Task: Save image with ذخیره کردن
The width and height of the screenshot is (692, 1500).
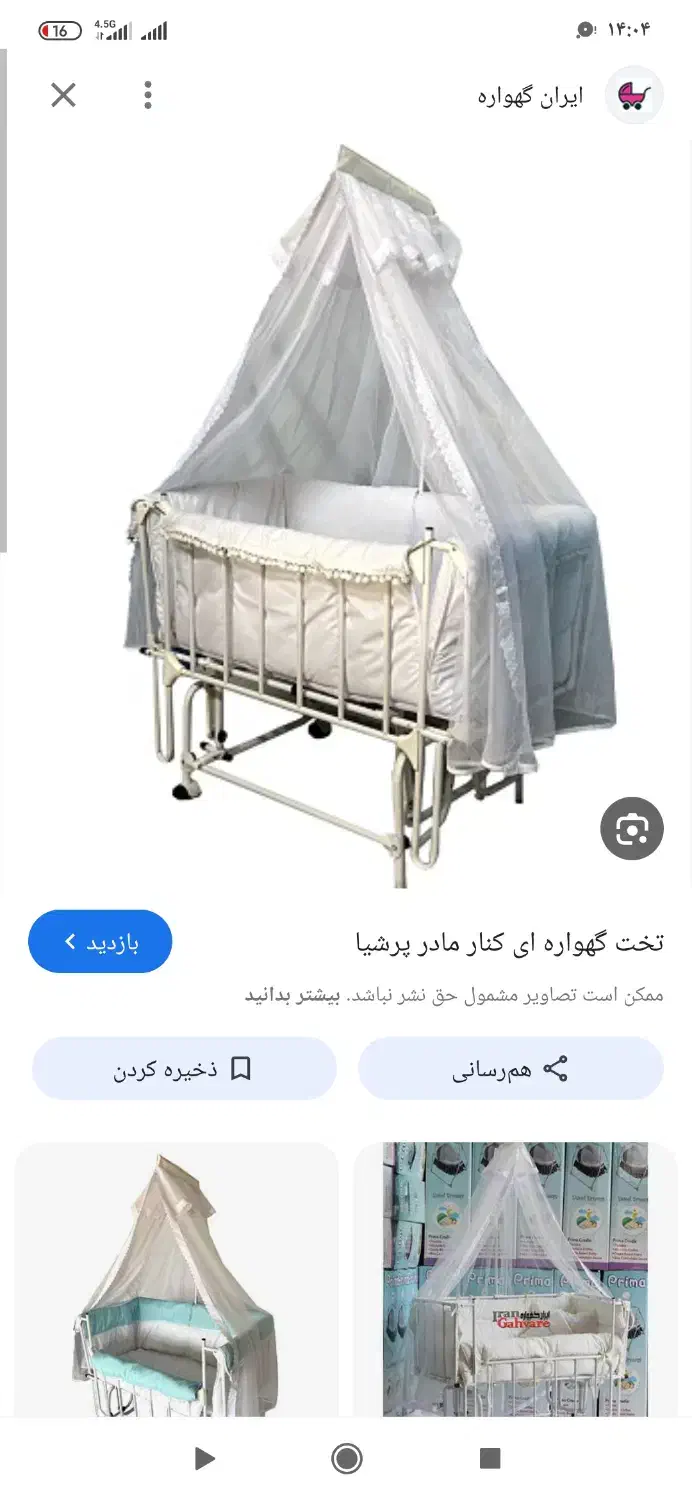Action: point(184,1069)
